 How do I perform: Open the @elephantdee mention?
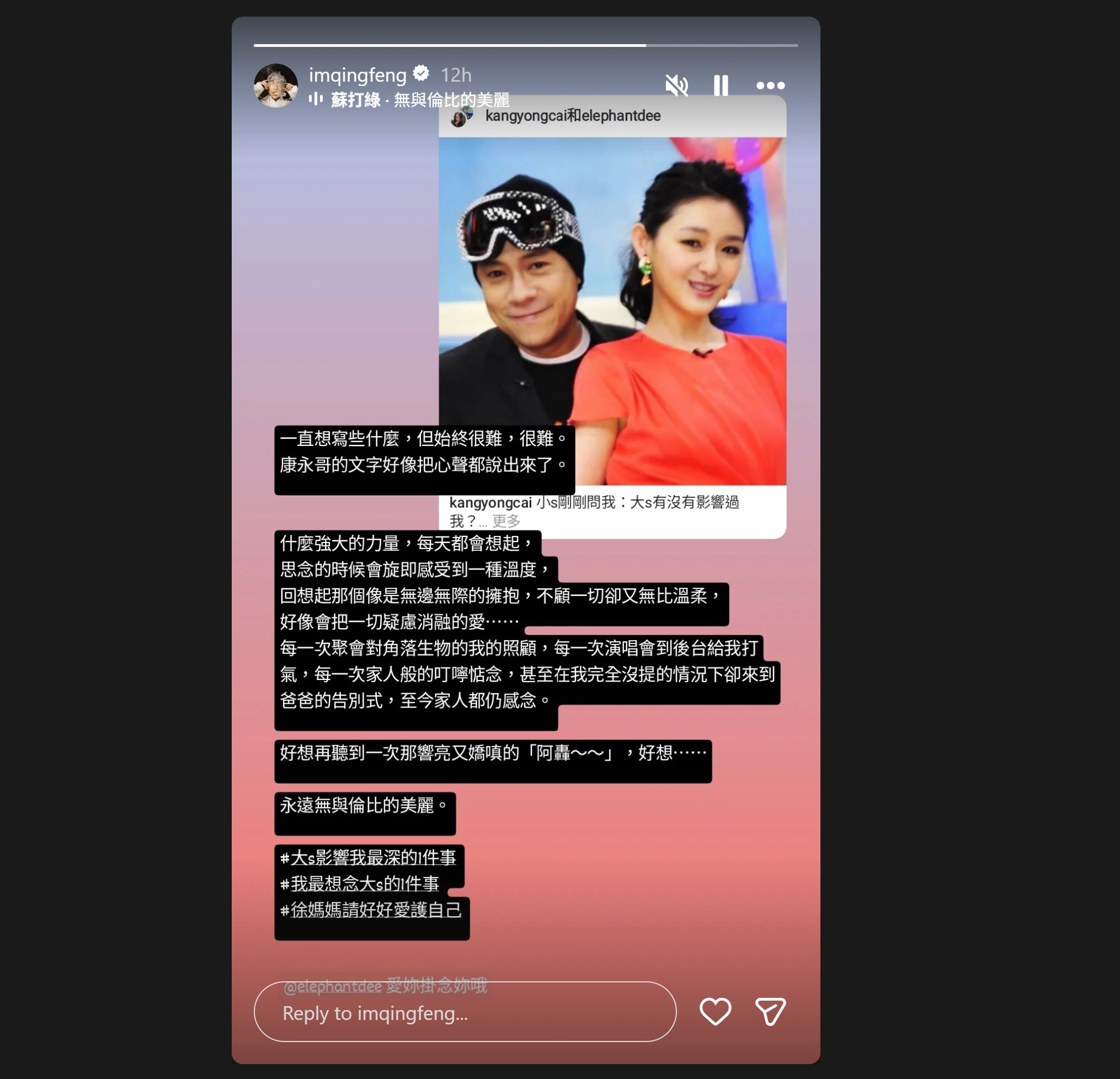tap(333, 986)
